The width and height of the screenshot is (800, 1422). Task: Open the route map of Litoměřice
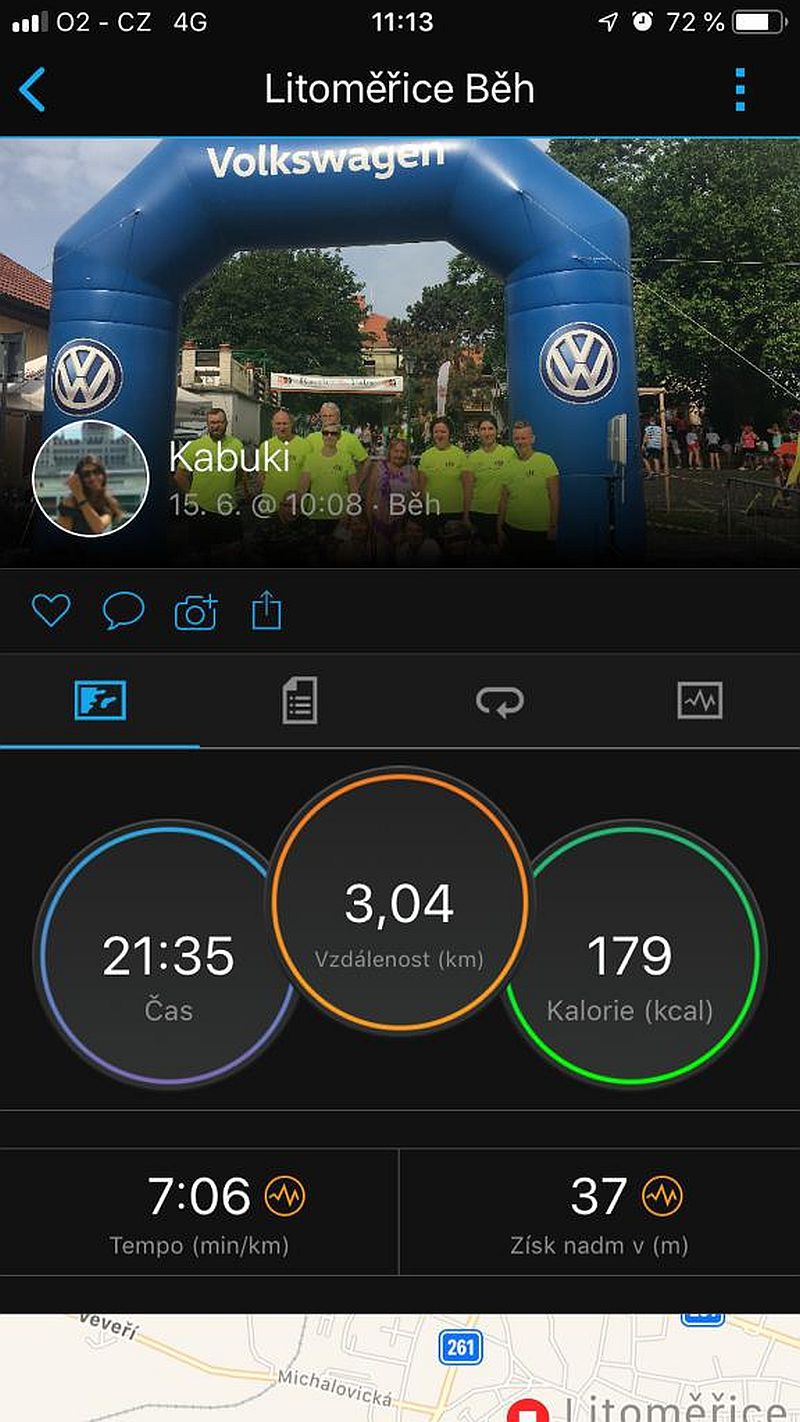click(x=400, y=1368)
